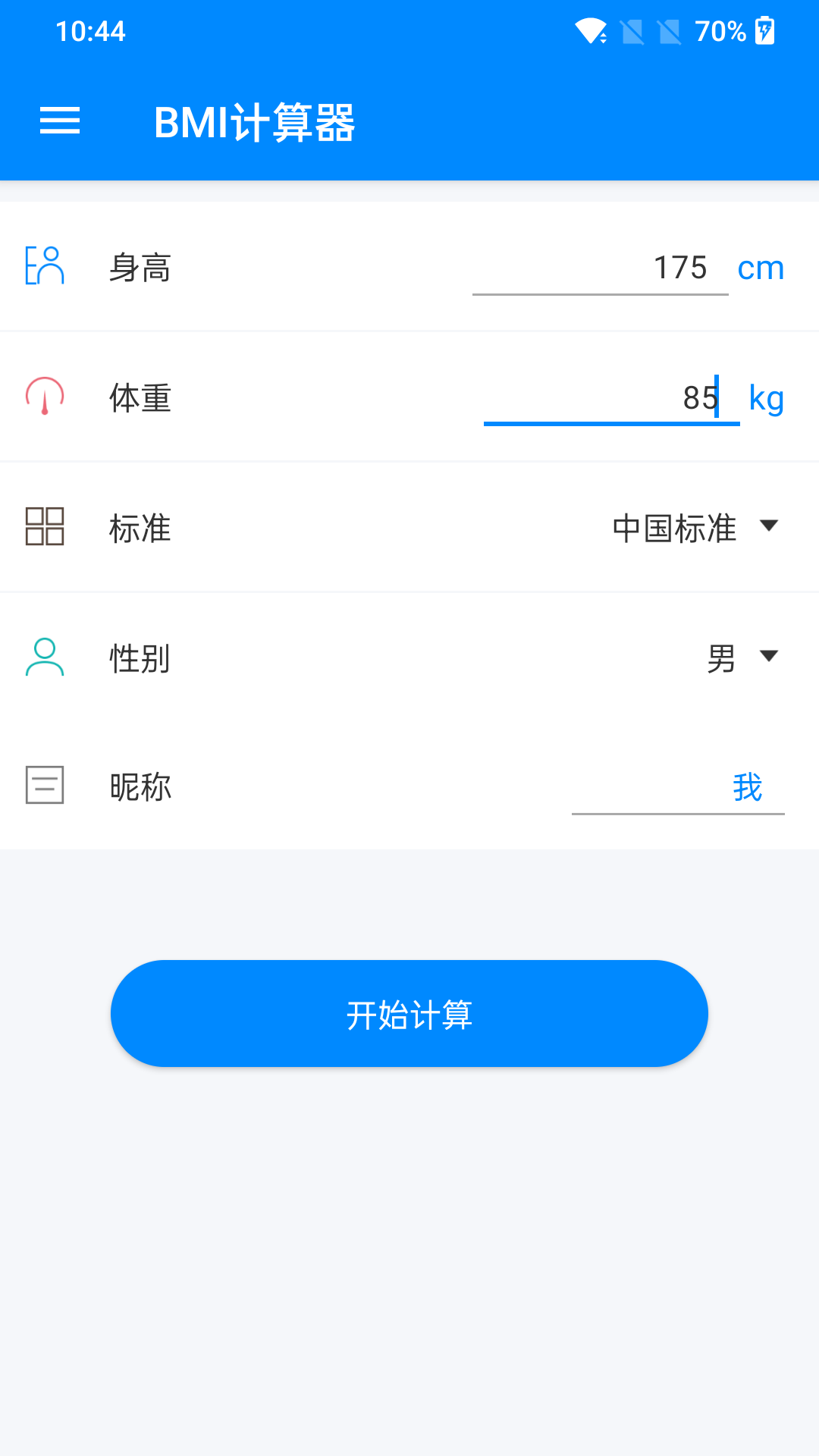
Task: Click the gender (性别) person icon
Action: 45,657
